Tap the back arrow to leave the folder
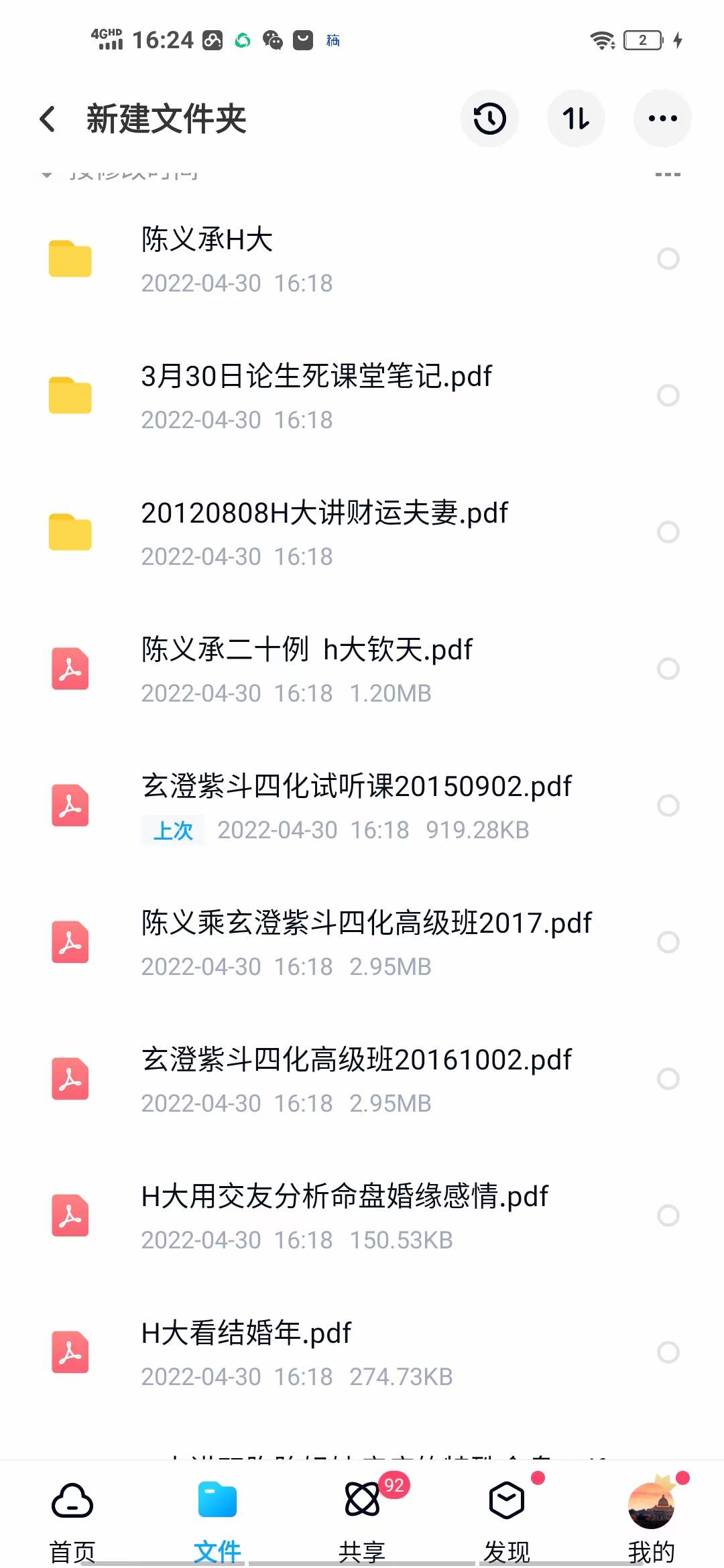 pyautogui.click(x=47, y=118)
